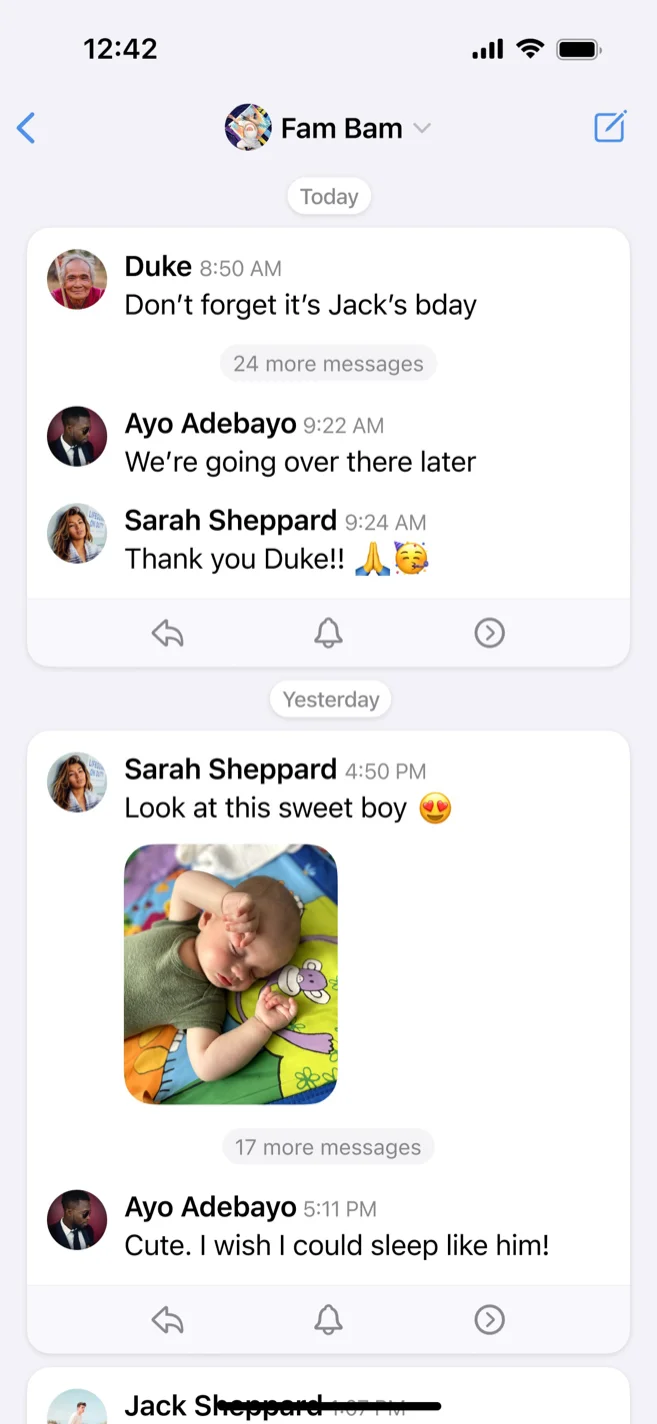
Task: Open the Fam Bam group dropdown
Action: [328, 128]
